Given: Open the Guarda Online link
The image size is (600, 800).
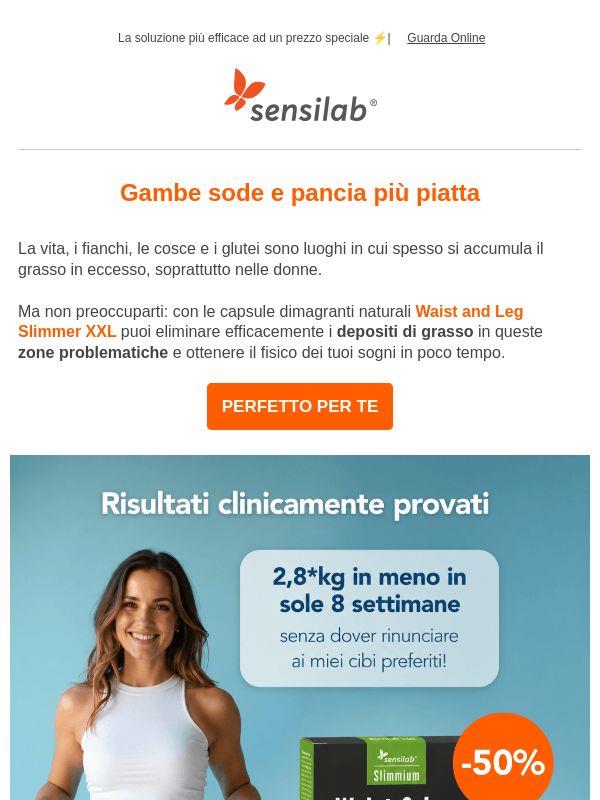Looking at the screenshot, I should click(x=445, y=38).
